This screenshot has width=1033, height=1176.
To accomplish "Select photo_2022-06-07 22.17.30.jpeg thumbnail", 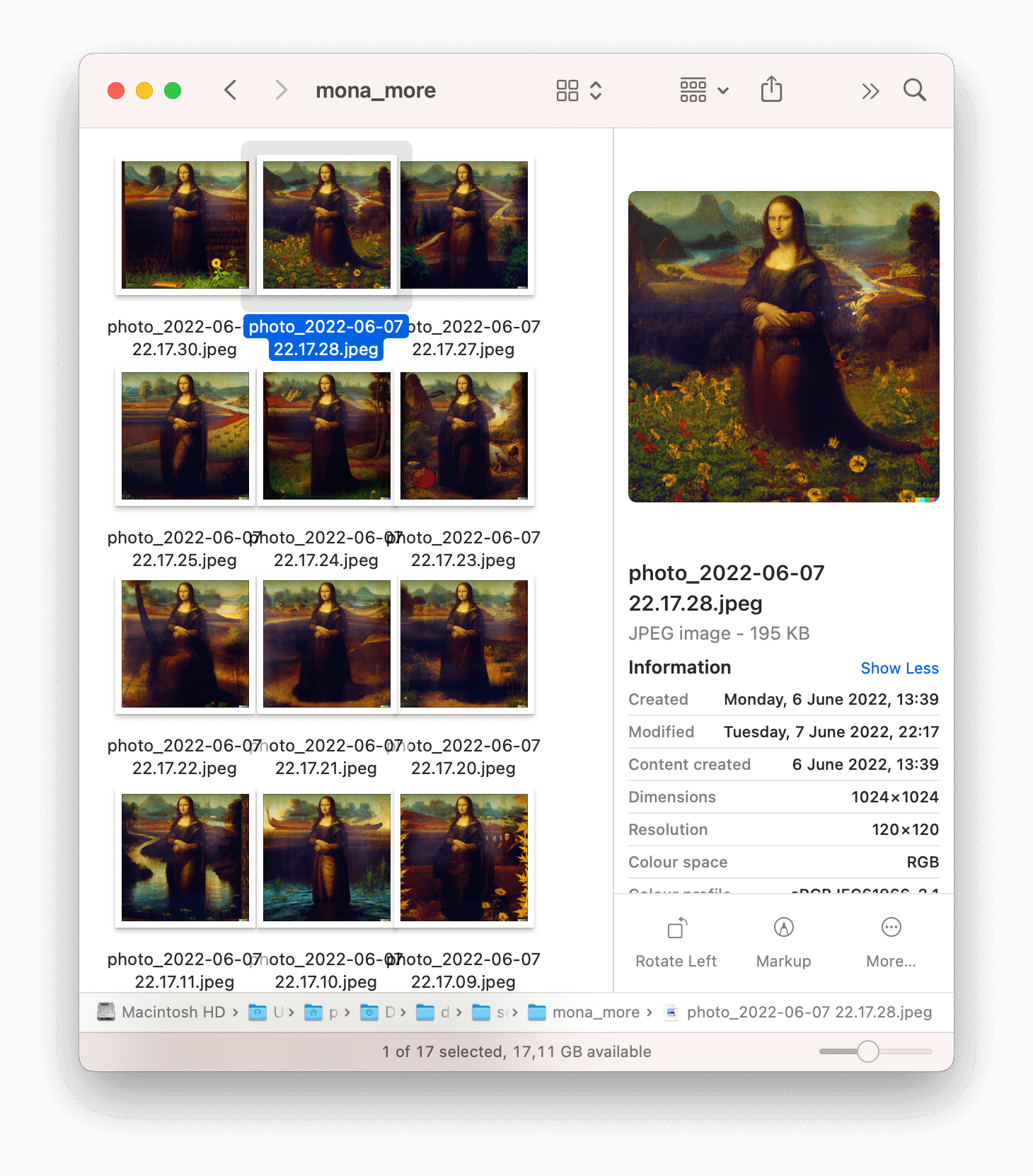I will (185, 225).
